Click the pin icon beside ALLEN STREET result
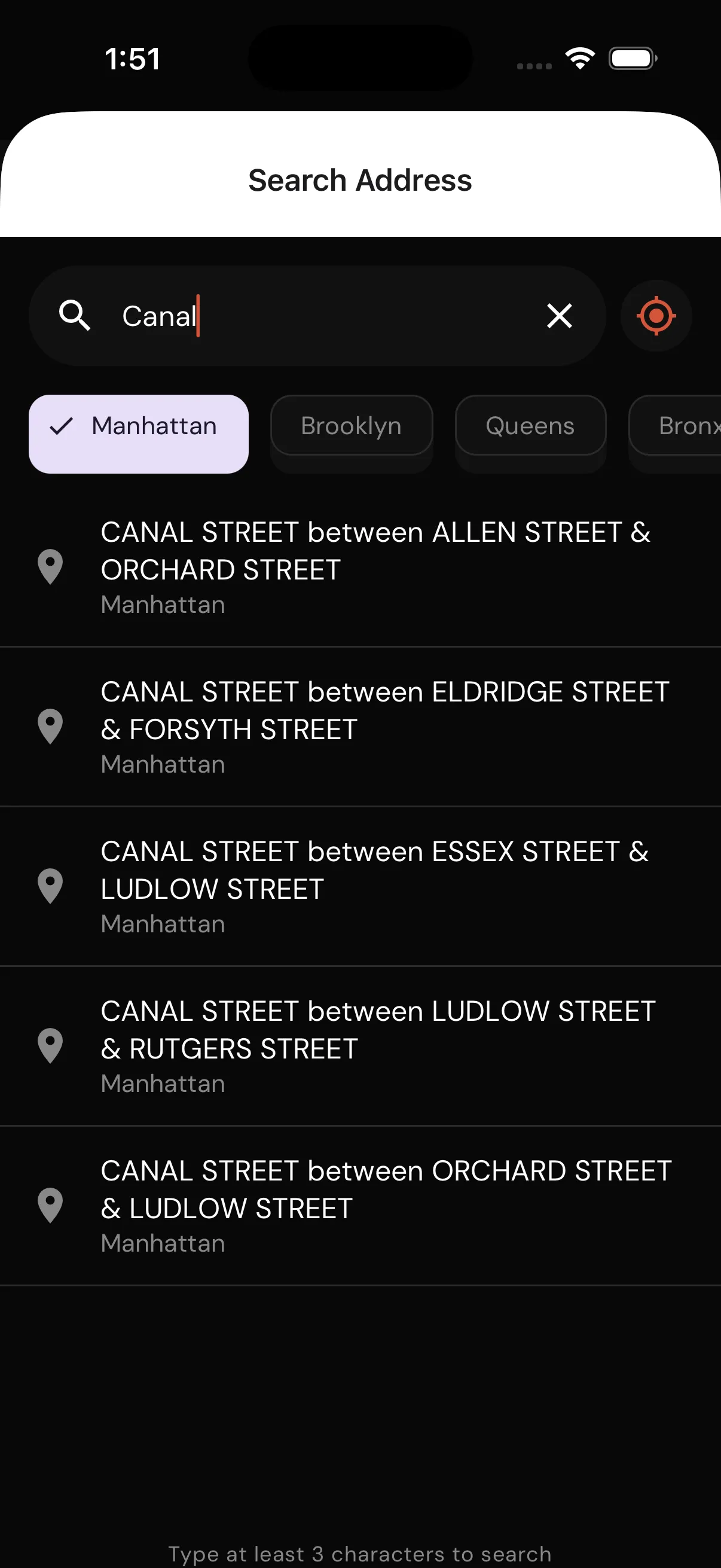 click(x=50, y=568)
